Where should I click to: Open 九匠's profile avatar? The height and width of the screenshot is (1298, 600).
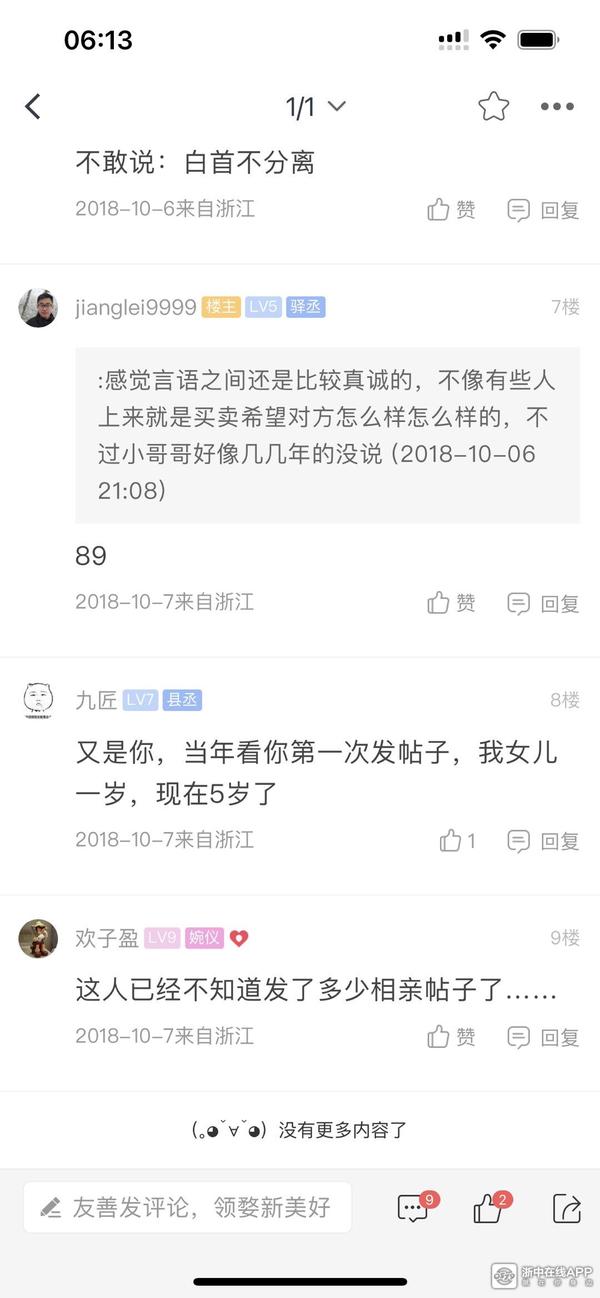tap(38, 700)
